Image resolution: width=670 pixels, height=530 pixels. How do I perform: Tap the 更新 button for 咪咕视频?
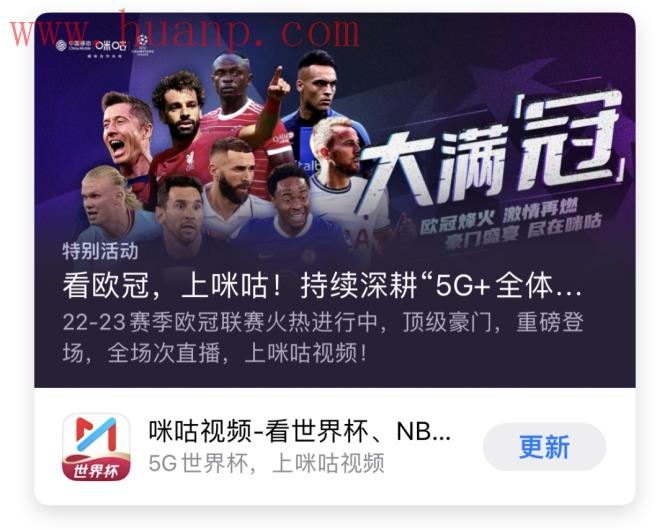544,446
